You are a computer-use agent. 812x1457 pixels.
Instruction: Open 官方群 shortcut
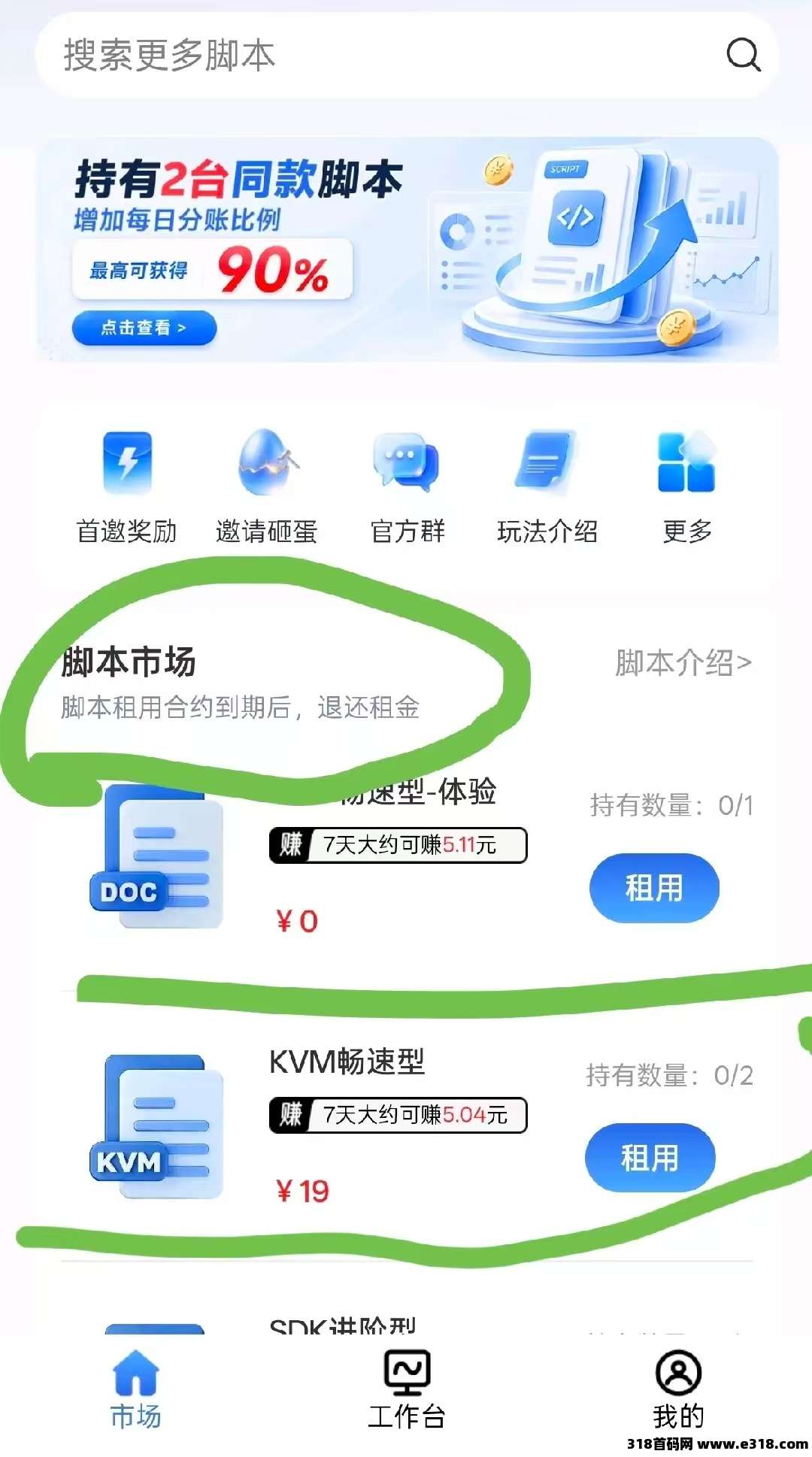pyautogui.click(x=407, y=485)
